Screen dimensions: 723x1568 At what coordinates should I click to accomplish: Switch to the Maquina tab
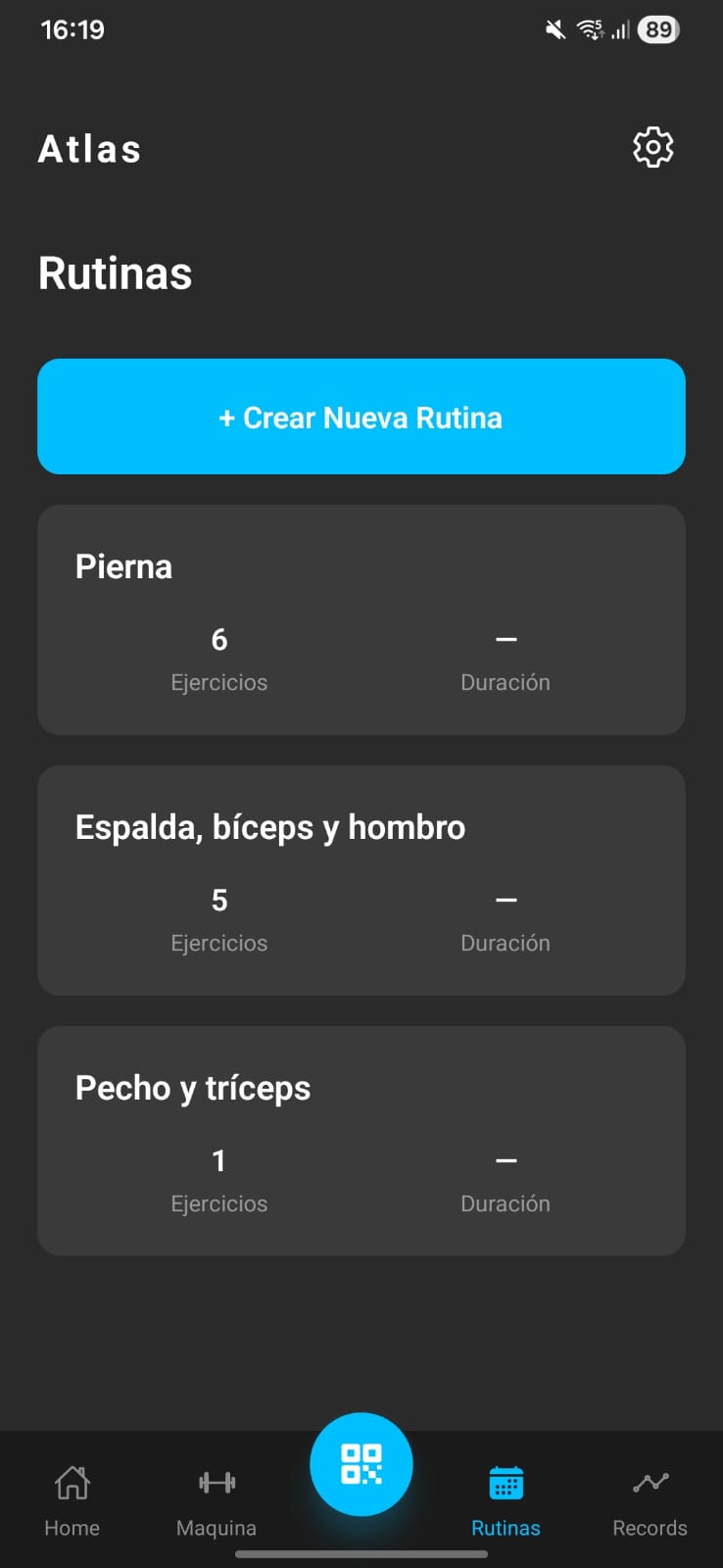tap(217, 1500)
